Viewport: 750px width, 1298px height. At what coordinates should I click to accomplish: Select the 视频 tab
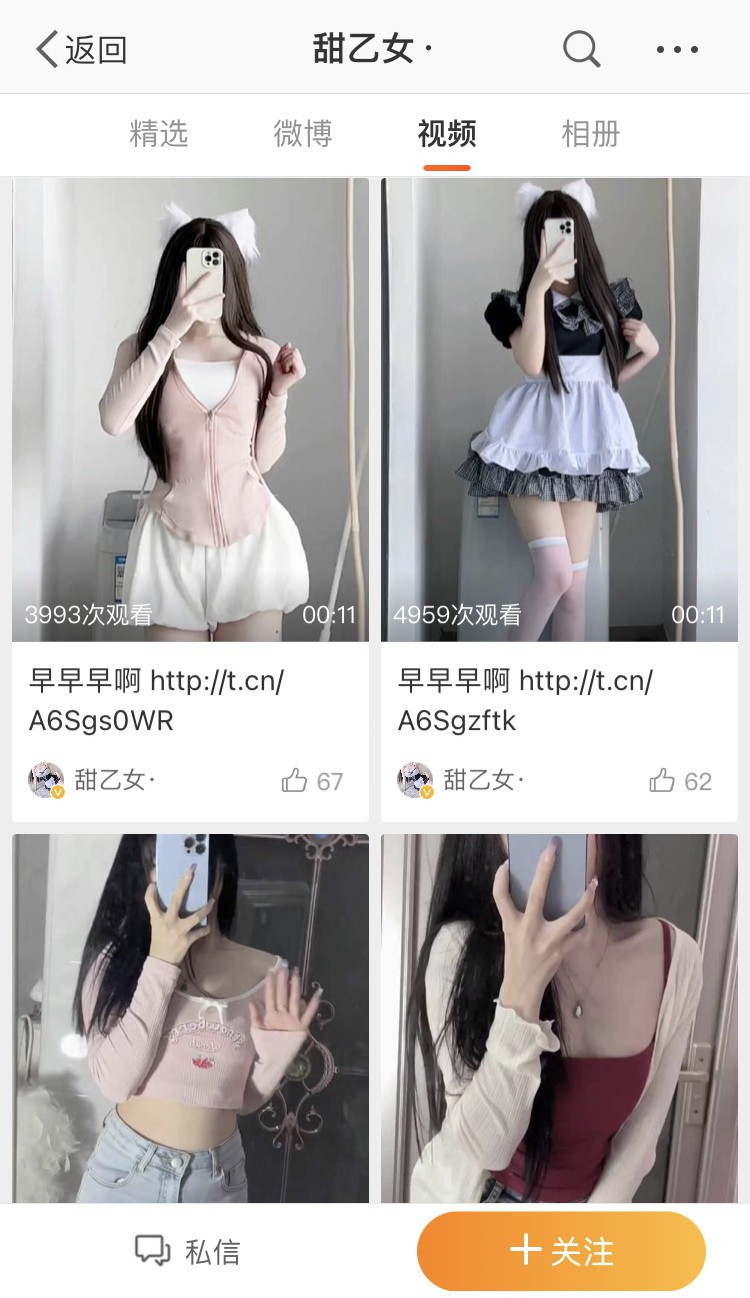click(447, 133)
